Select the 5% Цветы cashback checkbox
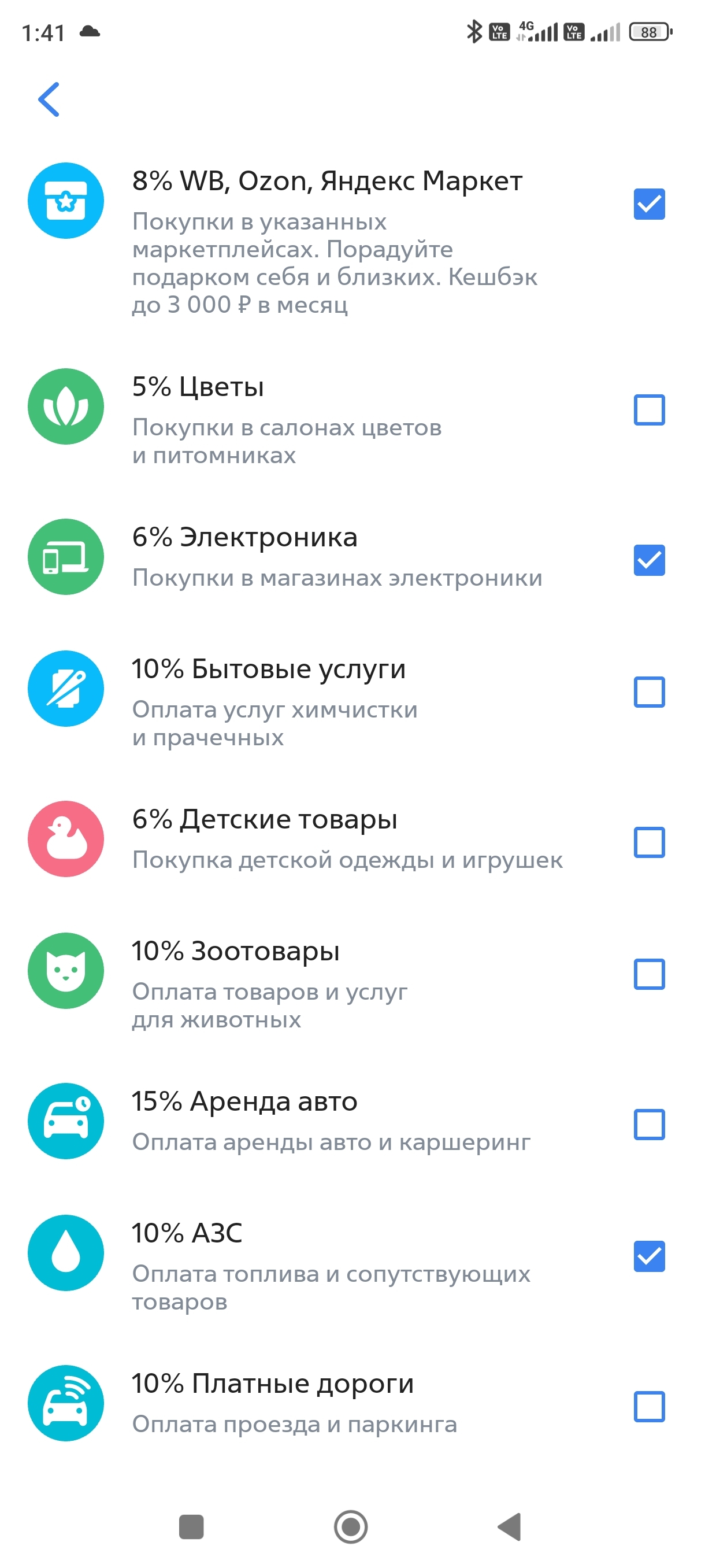 click(649, 410)
